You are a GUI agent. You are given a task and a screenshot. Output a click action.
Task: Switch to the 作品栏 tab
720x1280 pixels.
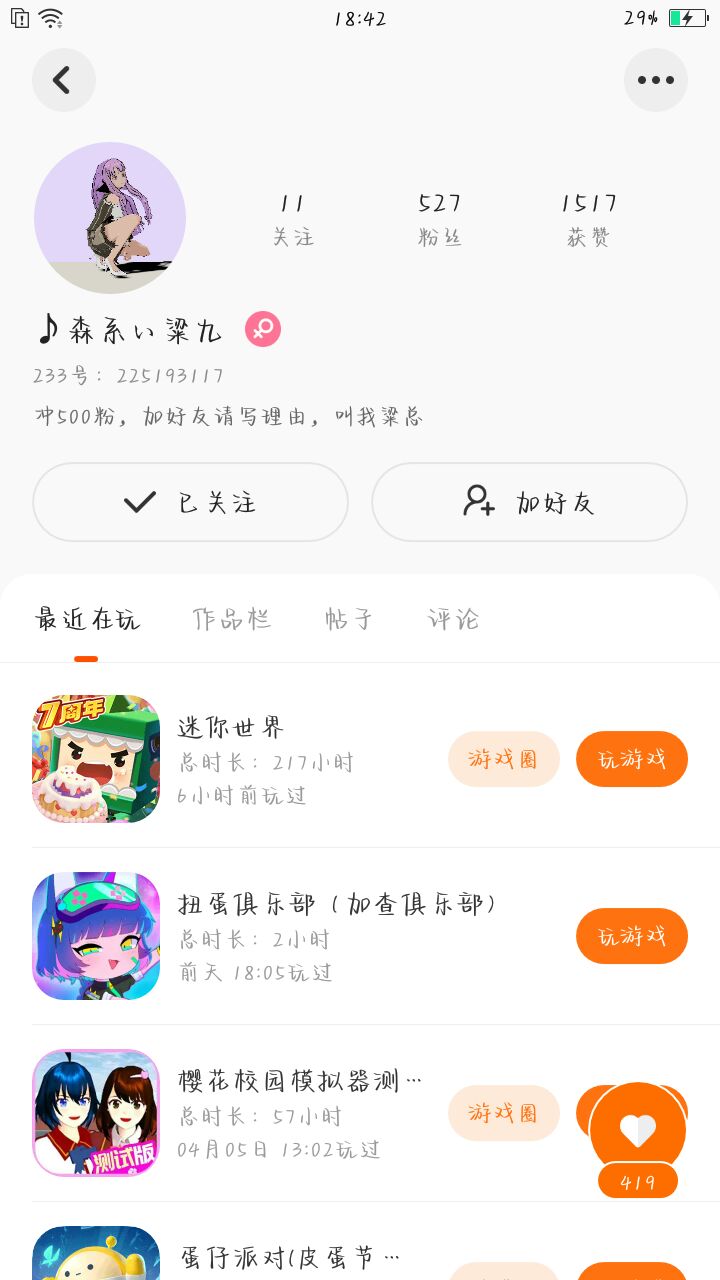(231, 620)
